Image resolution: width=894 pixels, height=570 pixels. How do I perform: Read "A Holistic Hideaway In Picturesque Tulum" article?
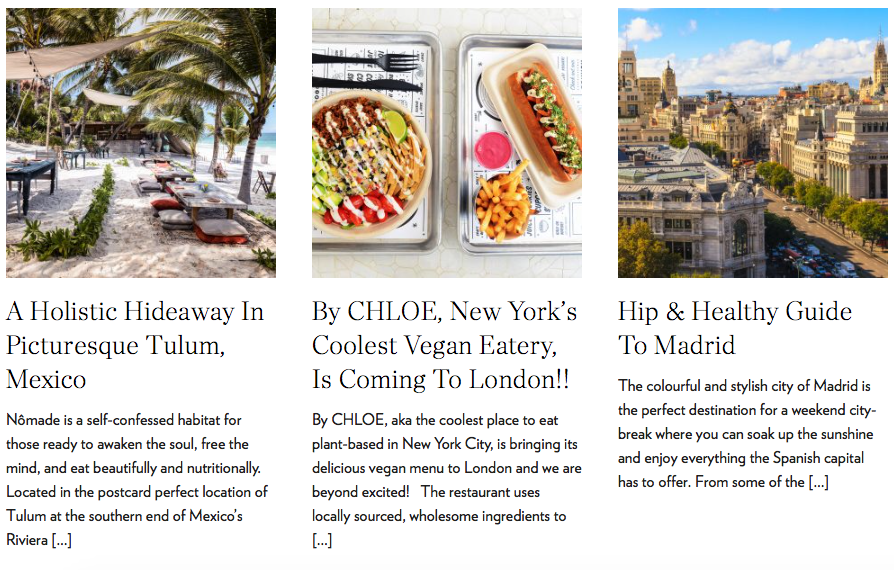(135, 345)
